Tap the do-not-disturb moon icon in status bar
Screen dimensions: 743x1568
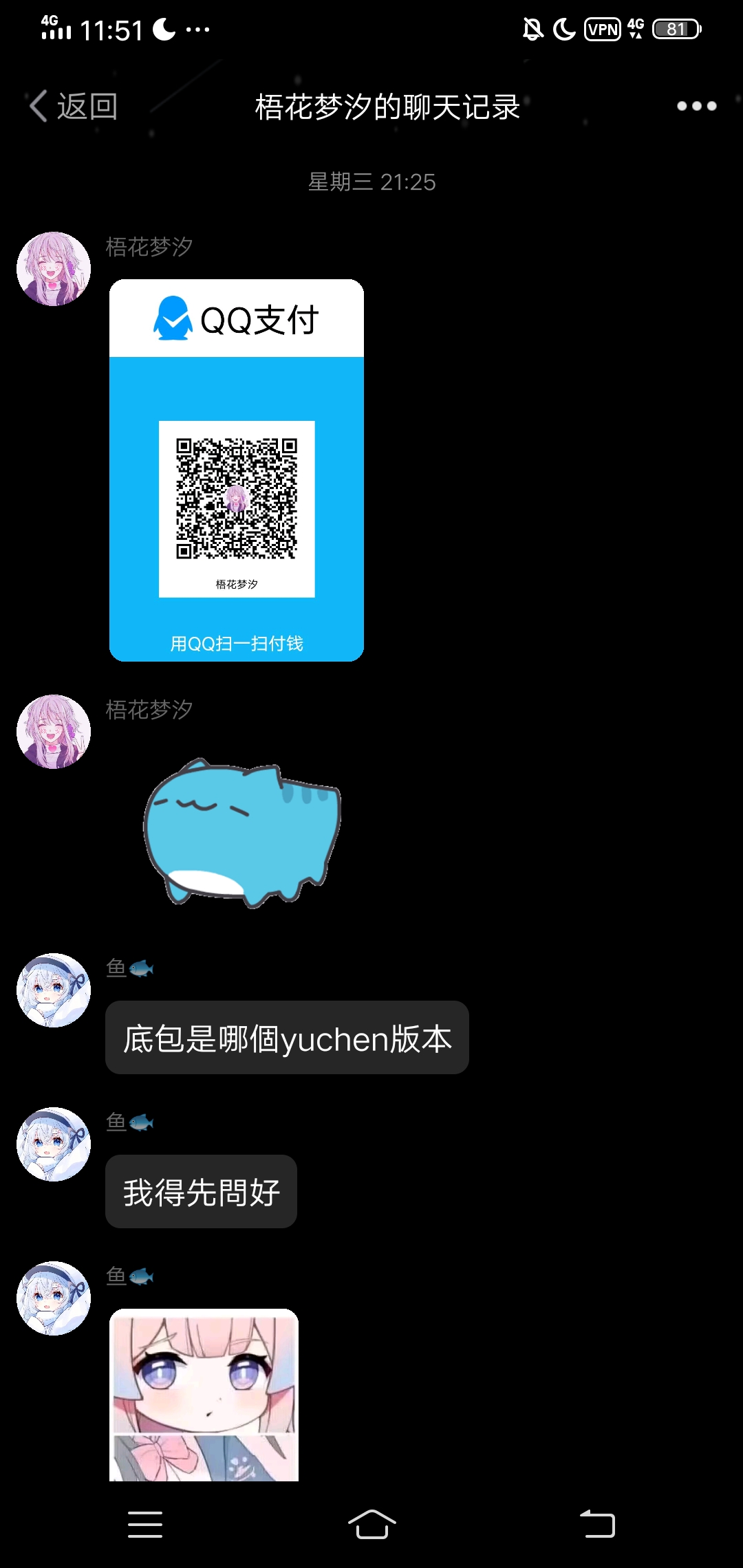click(563, 30)
